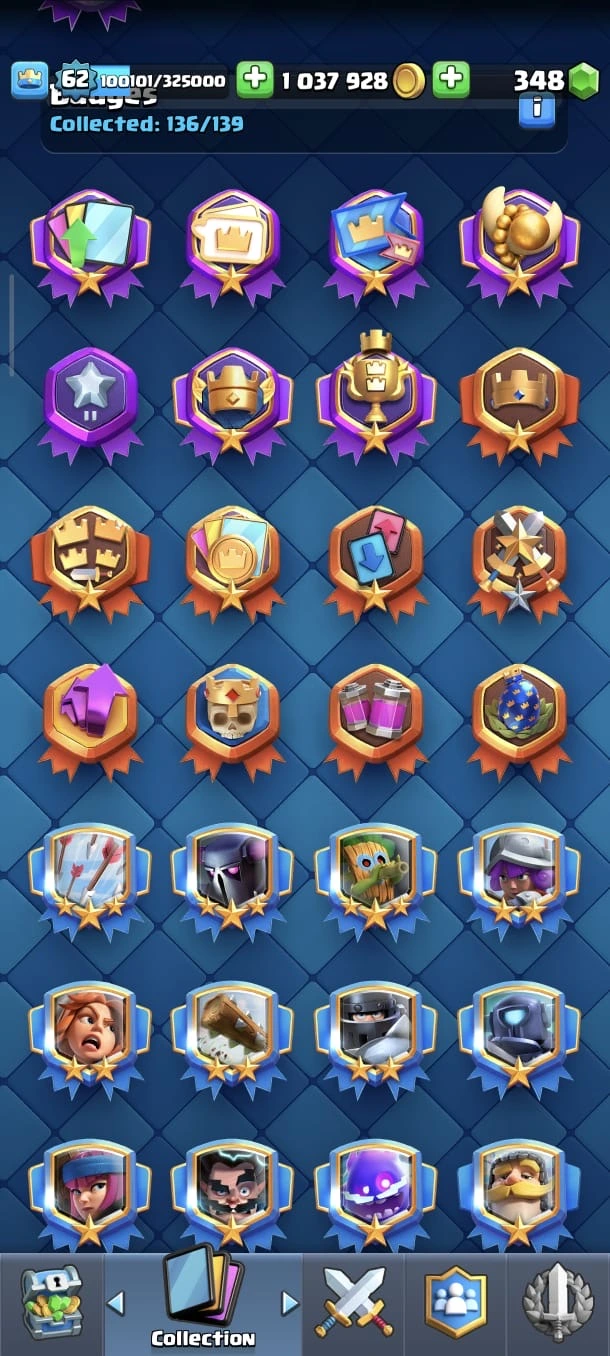Add more gold with the plus button
This screenshot has height=1356, width=610.
point(255,81)
